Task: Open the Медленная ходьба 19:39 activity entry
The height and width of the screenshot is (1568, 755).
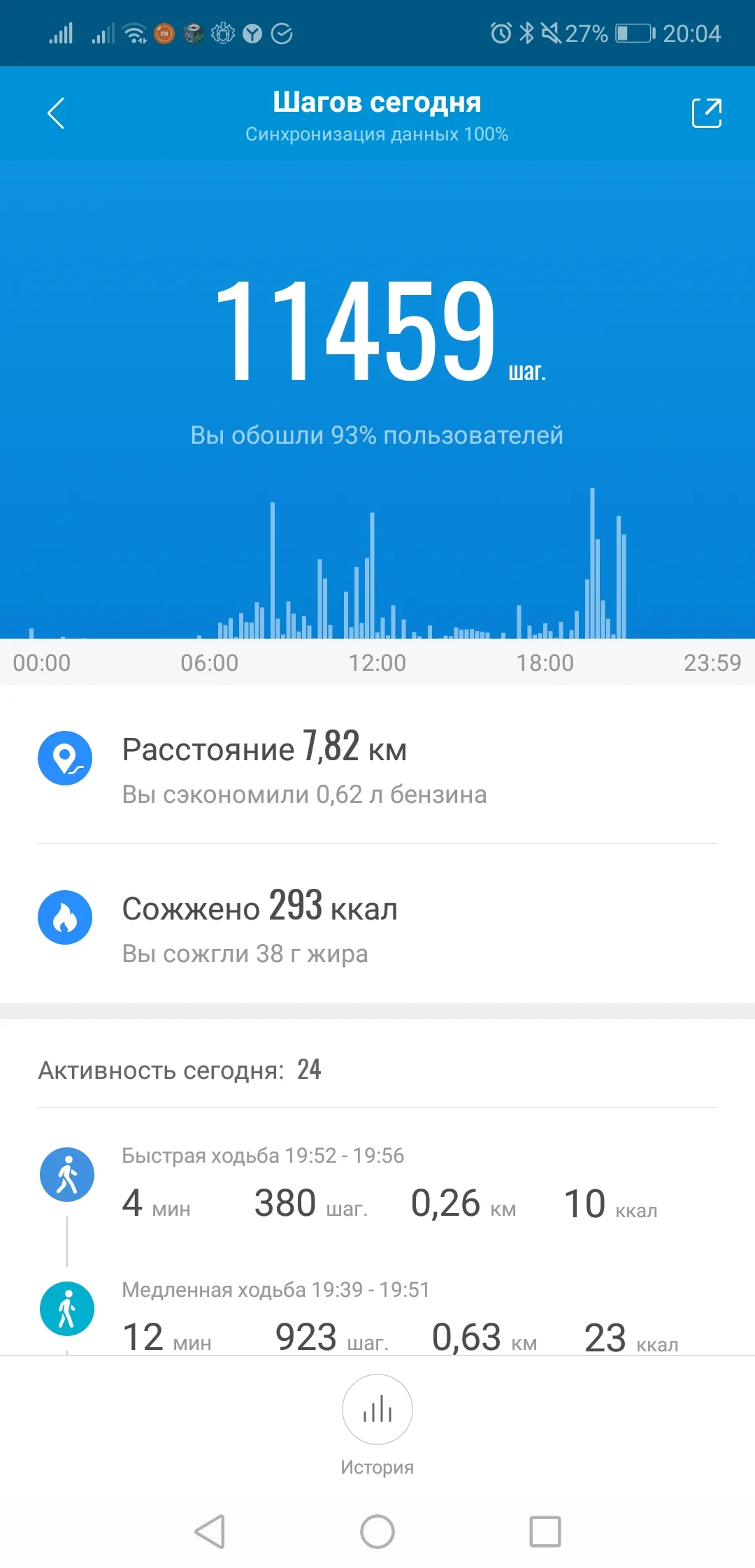Action: tap(276, 1290)
